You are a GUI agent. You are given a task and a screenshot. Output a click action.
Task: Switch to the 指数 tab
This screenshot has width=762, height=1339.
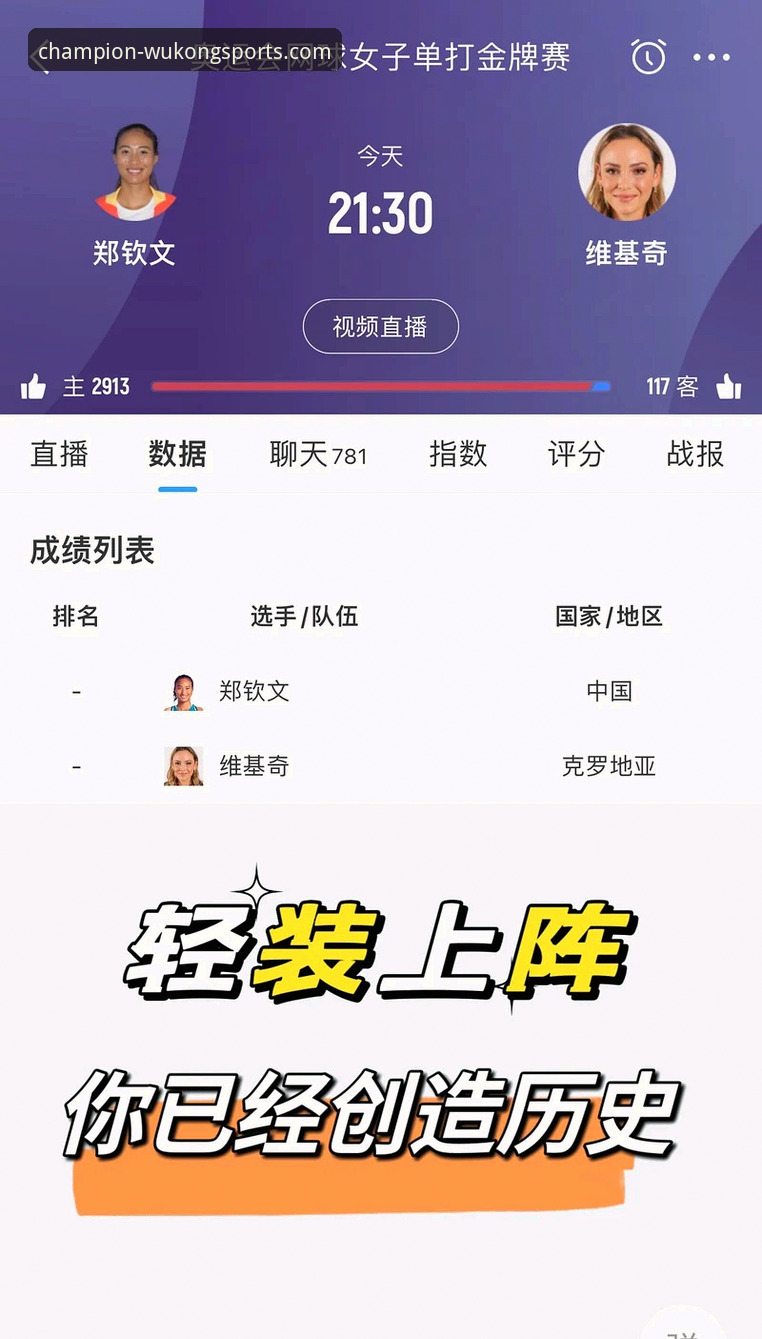click(x=457, y=455)
